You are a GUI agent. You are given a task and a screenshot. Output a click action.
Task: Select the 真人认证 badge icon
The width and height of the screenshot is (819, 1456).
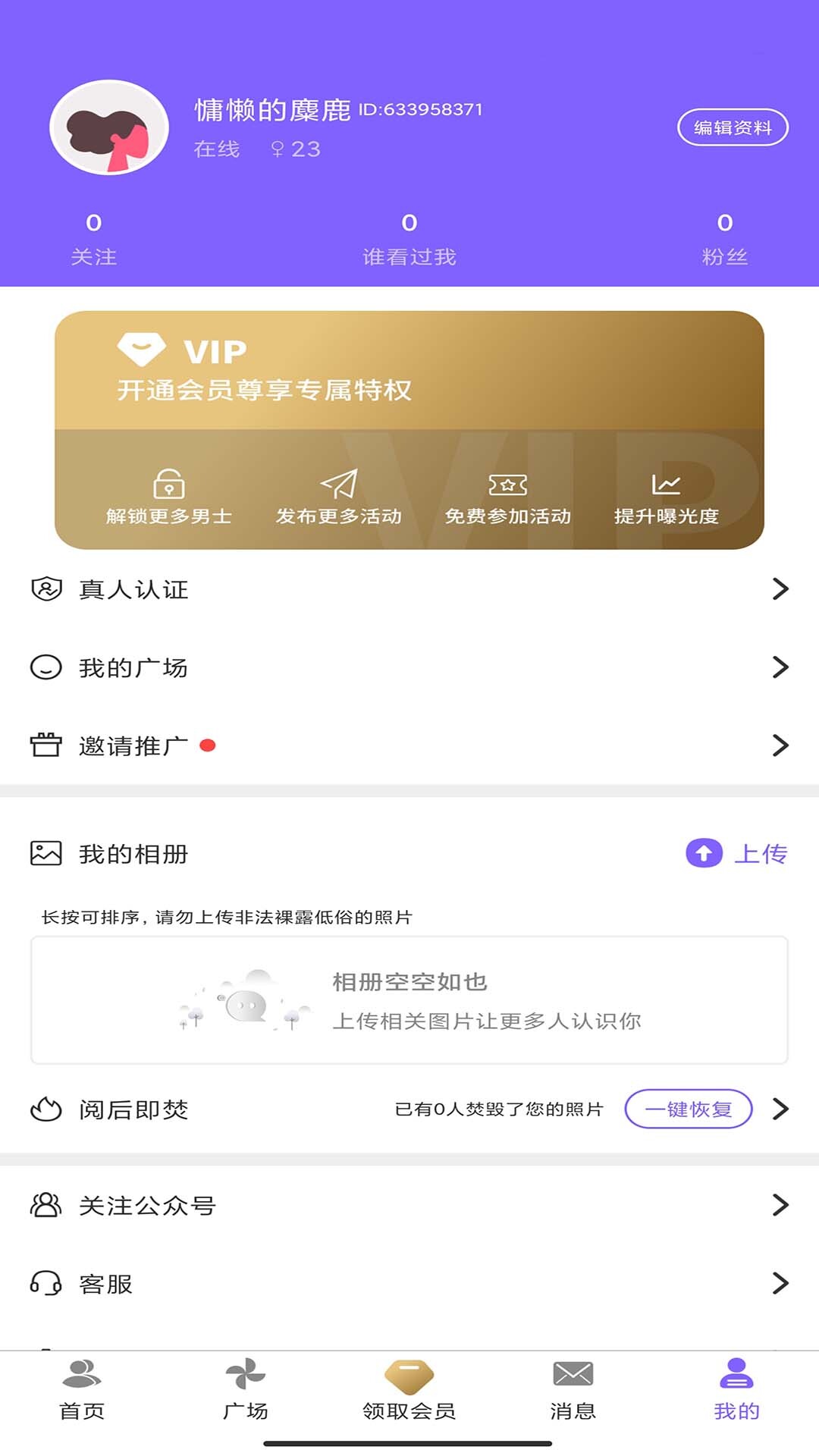click(45, 589)
